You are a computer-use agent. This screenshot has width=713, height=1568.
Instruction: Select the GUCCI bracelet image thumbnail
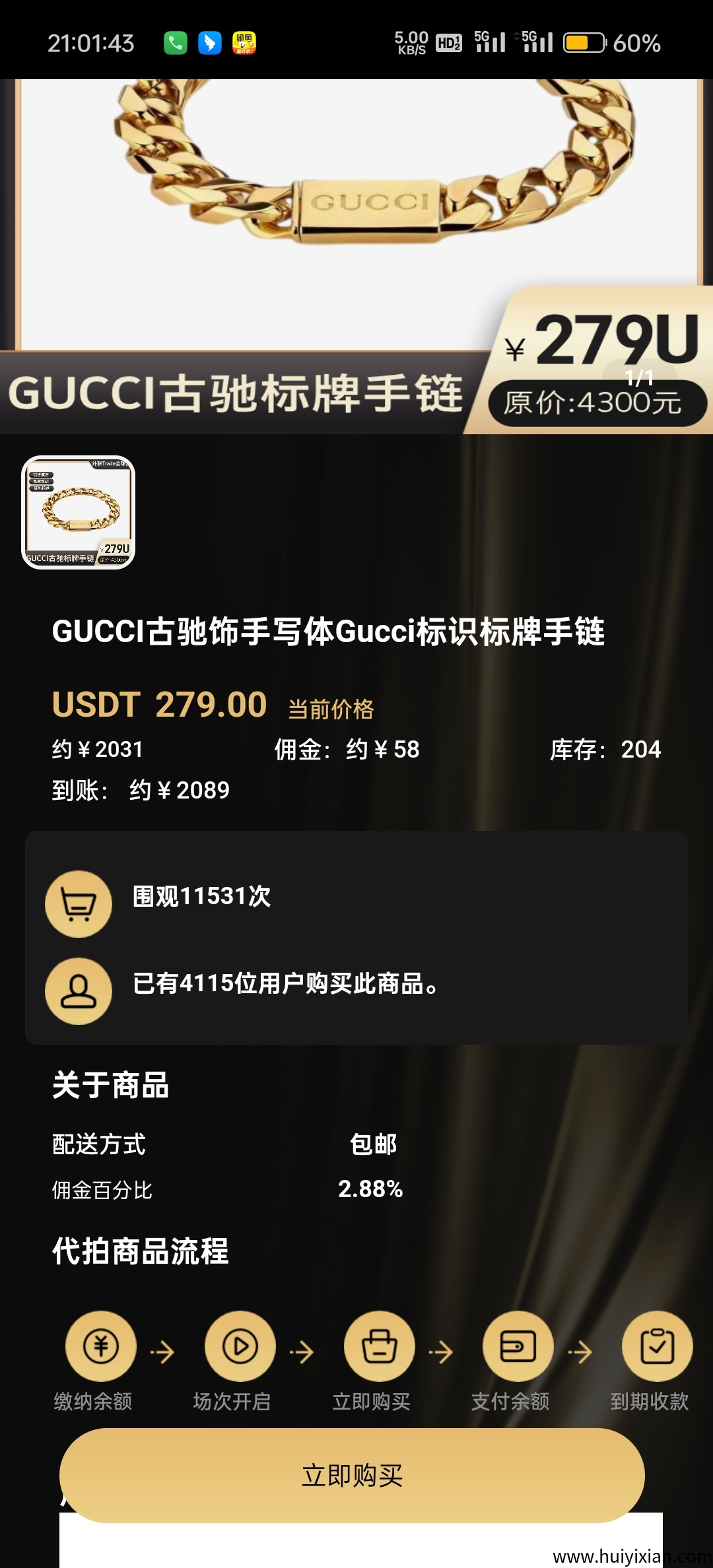click(79, 513)
